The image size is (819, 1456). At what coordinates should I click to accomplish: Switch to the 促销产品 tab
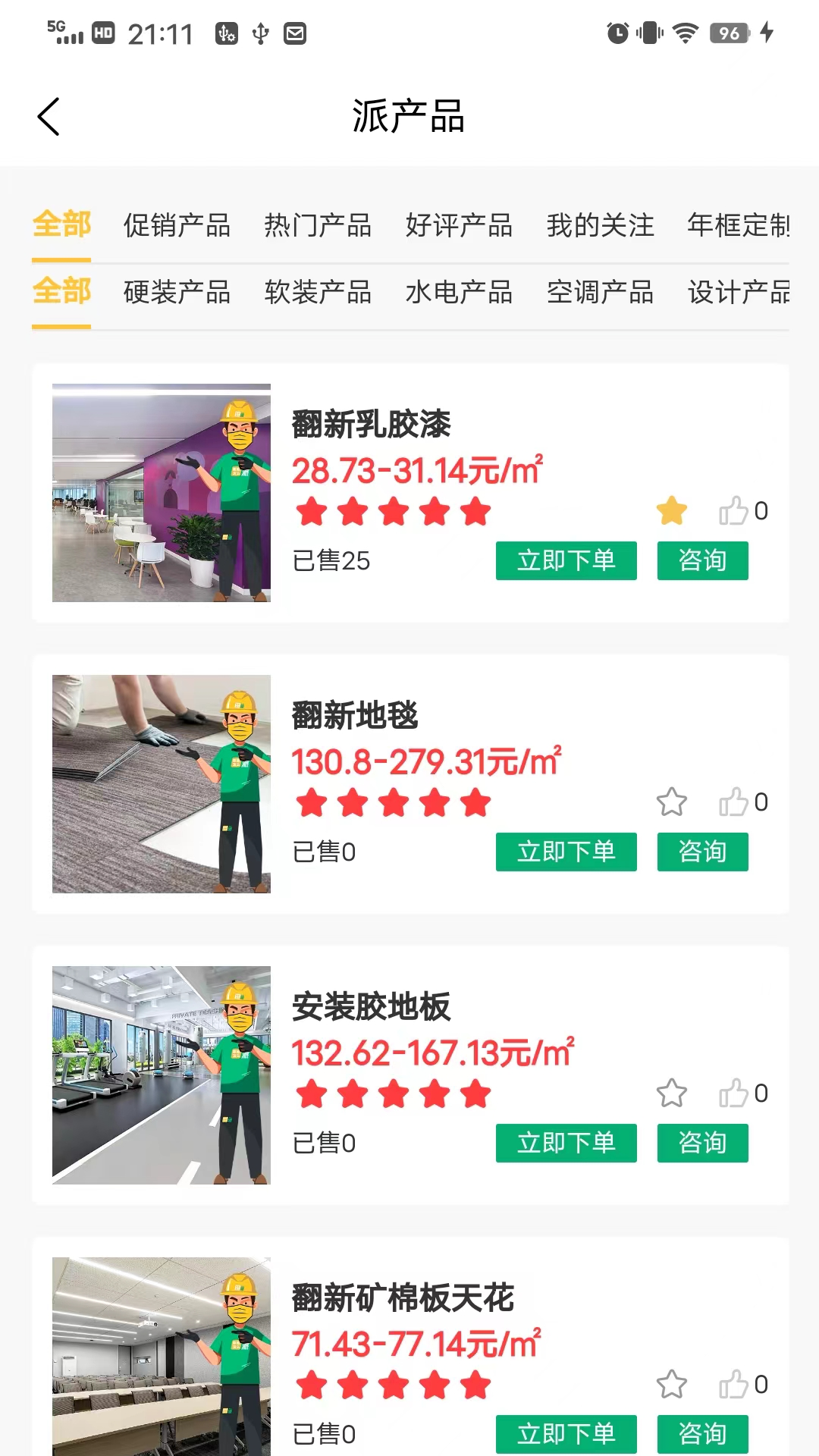coord(176,225)
